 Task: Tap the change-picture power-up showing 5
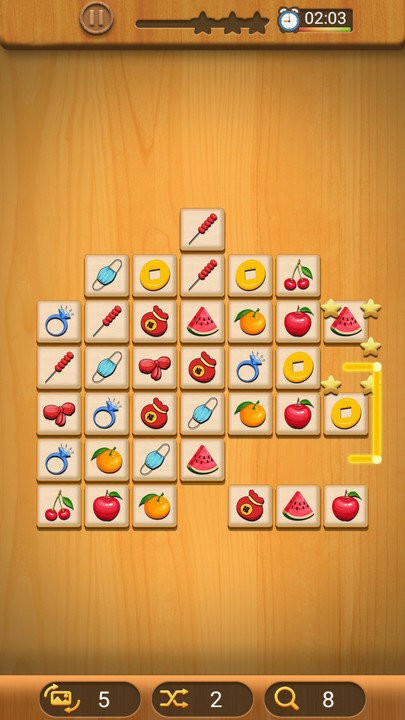click(x=90, y=699)
